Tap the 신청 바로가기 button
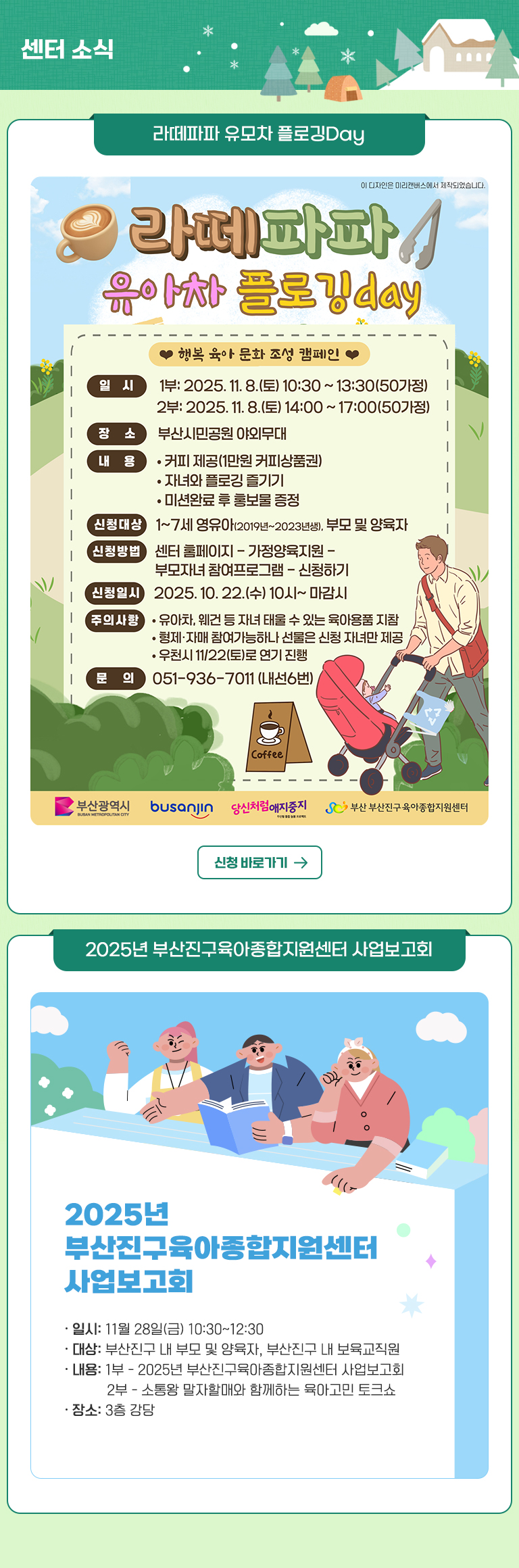519x1568 pixels. [x=259, y=862]
